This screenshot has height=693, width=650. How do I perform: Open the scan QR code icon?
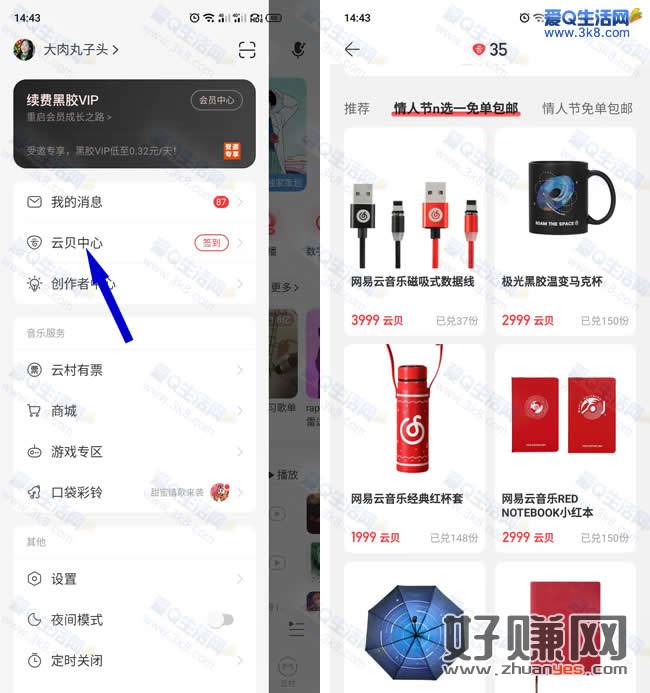coord(247,50)
